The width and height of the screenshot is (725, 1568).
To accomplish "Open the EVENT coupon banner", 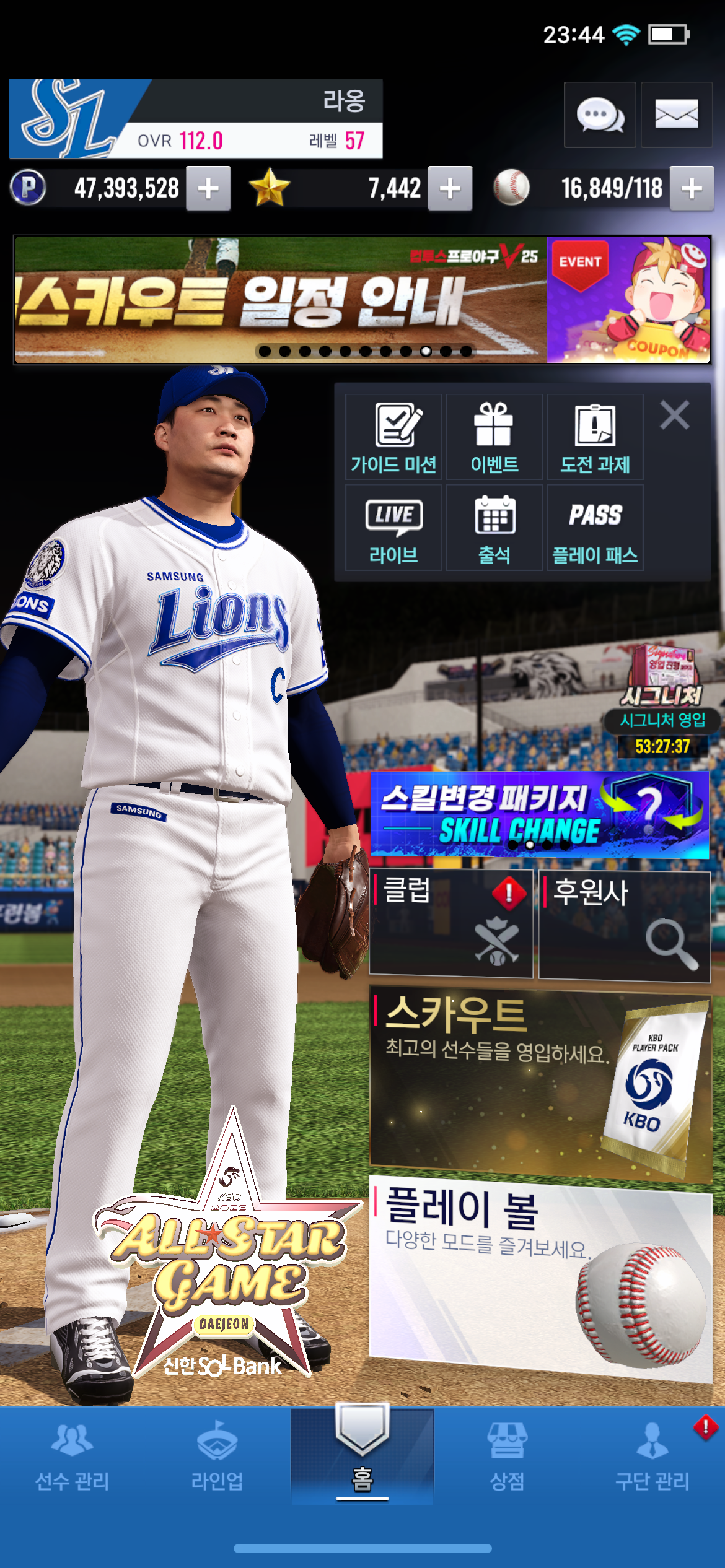I will click(x=628, y=300).
